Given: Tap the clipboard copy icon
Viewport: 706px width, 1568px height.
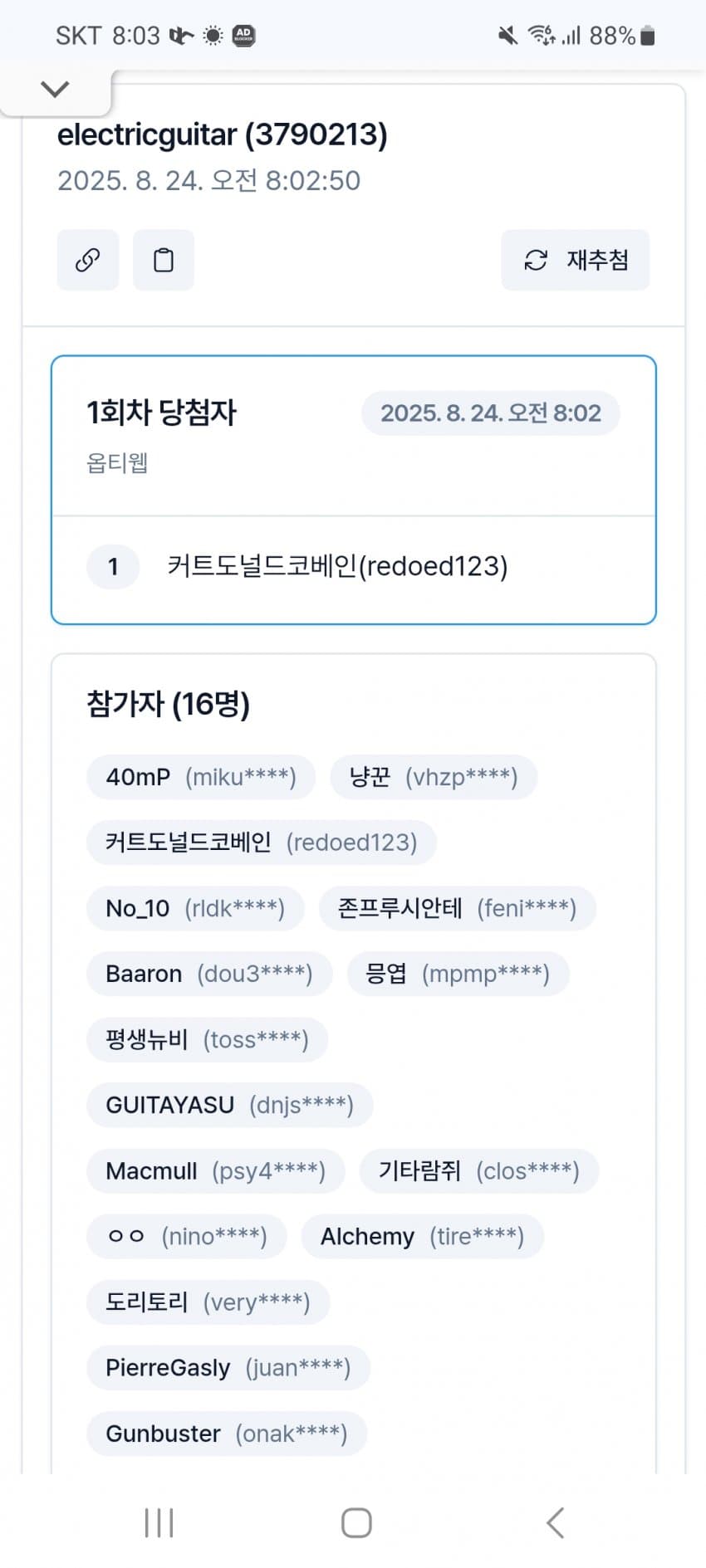Looking at the screenshot, I should pos(164,261).
